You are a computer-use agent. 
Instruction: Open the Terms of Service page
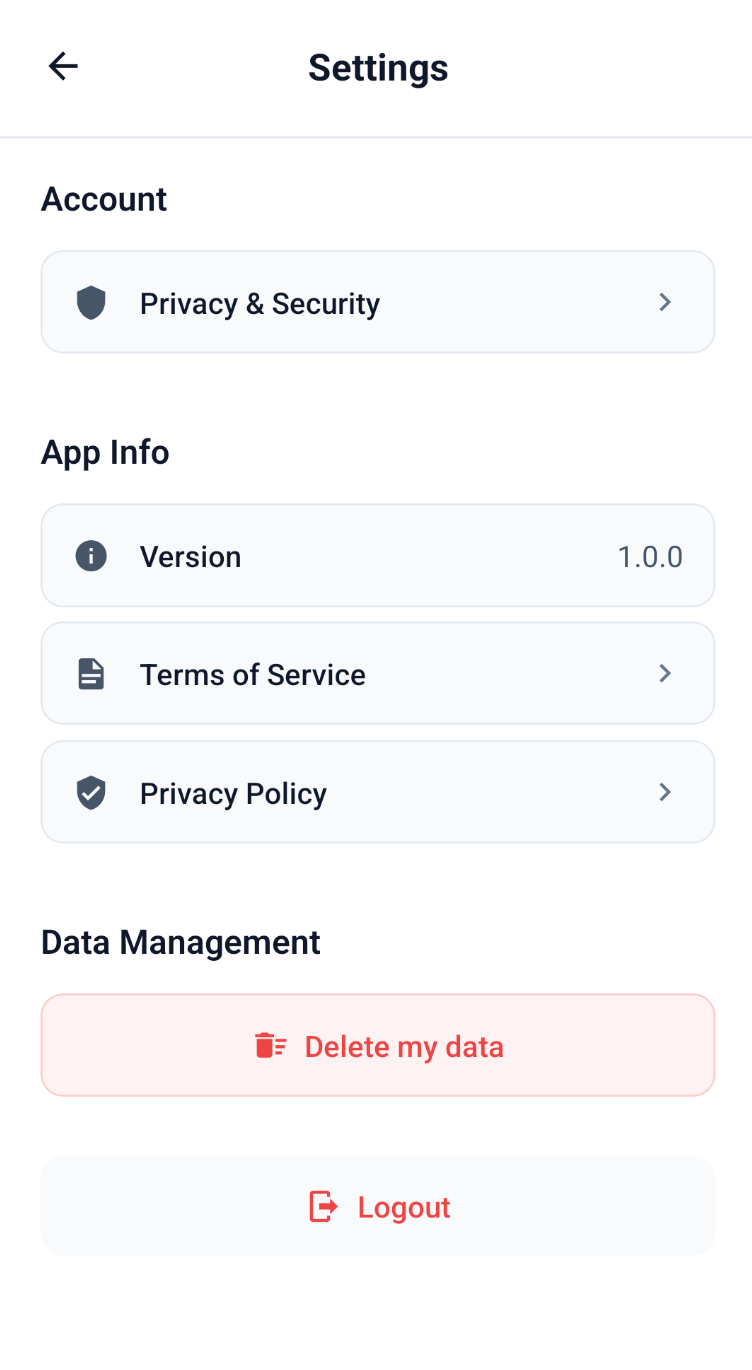[378, 673]
